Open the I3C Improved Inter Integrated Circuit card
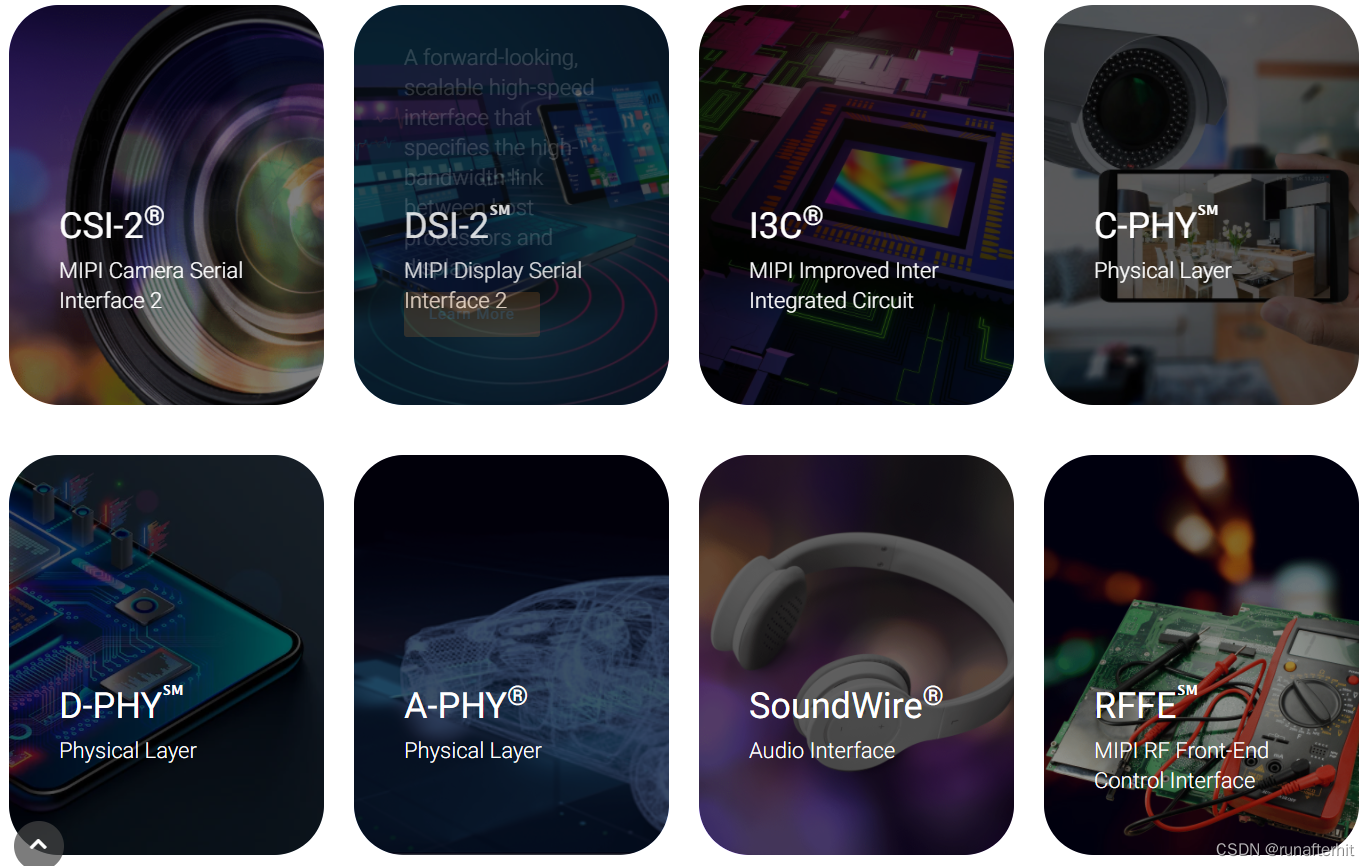 (856, 205)
